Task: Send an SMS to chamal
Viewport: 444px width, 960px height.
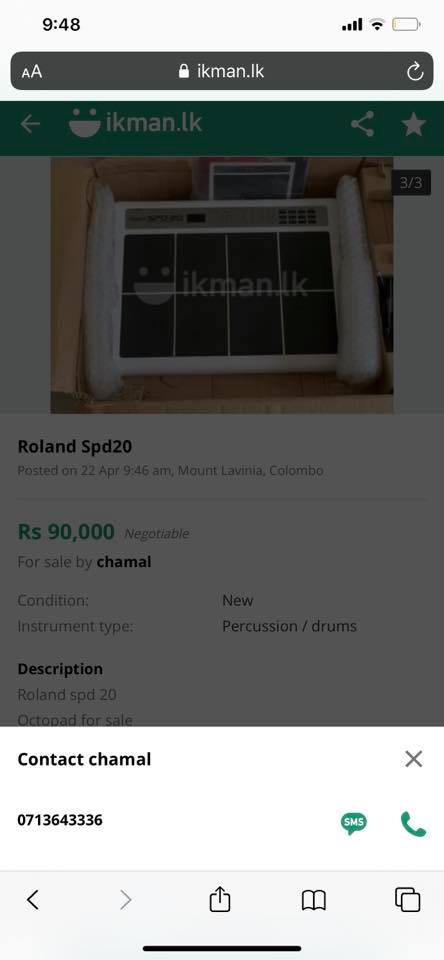Action: [354, 823]
